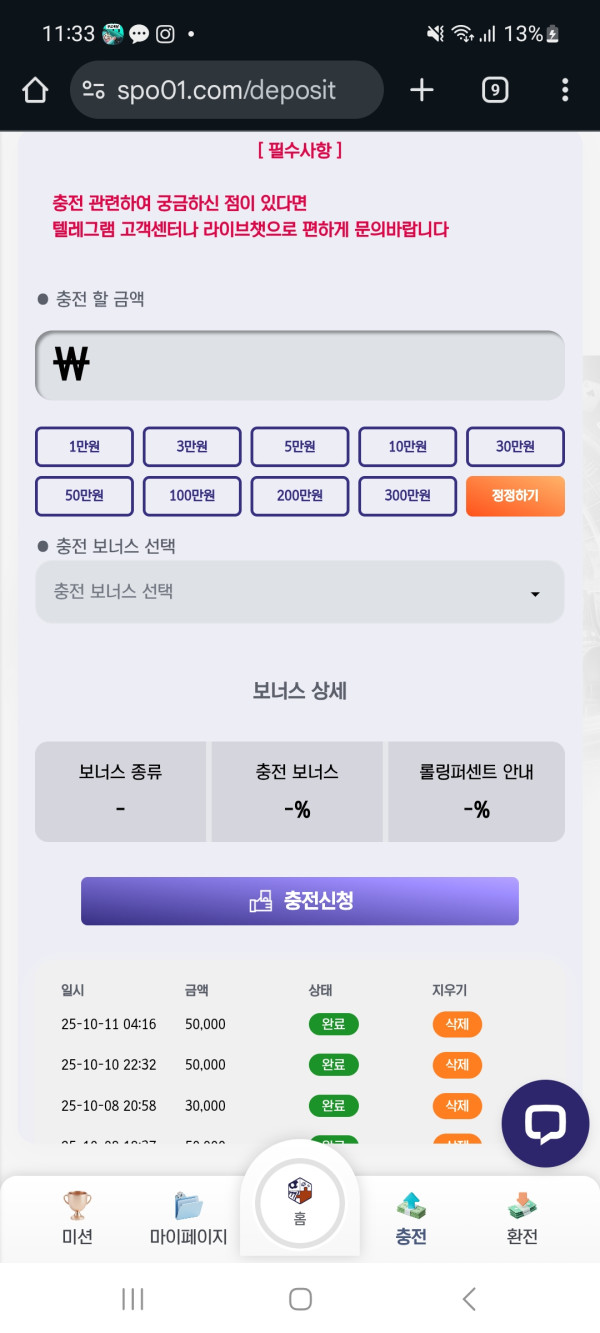Switch to the 미션 tab
The image size is (600, 1333).
[77, 1218]
